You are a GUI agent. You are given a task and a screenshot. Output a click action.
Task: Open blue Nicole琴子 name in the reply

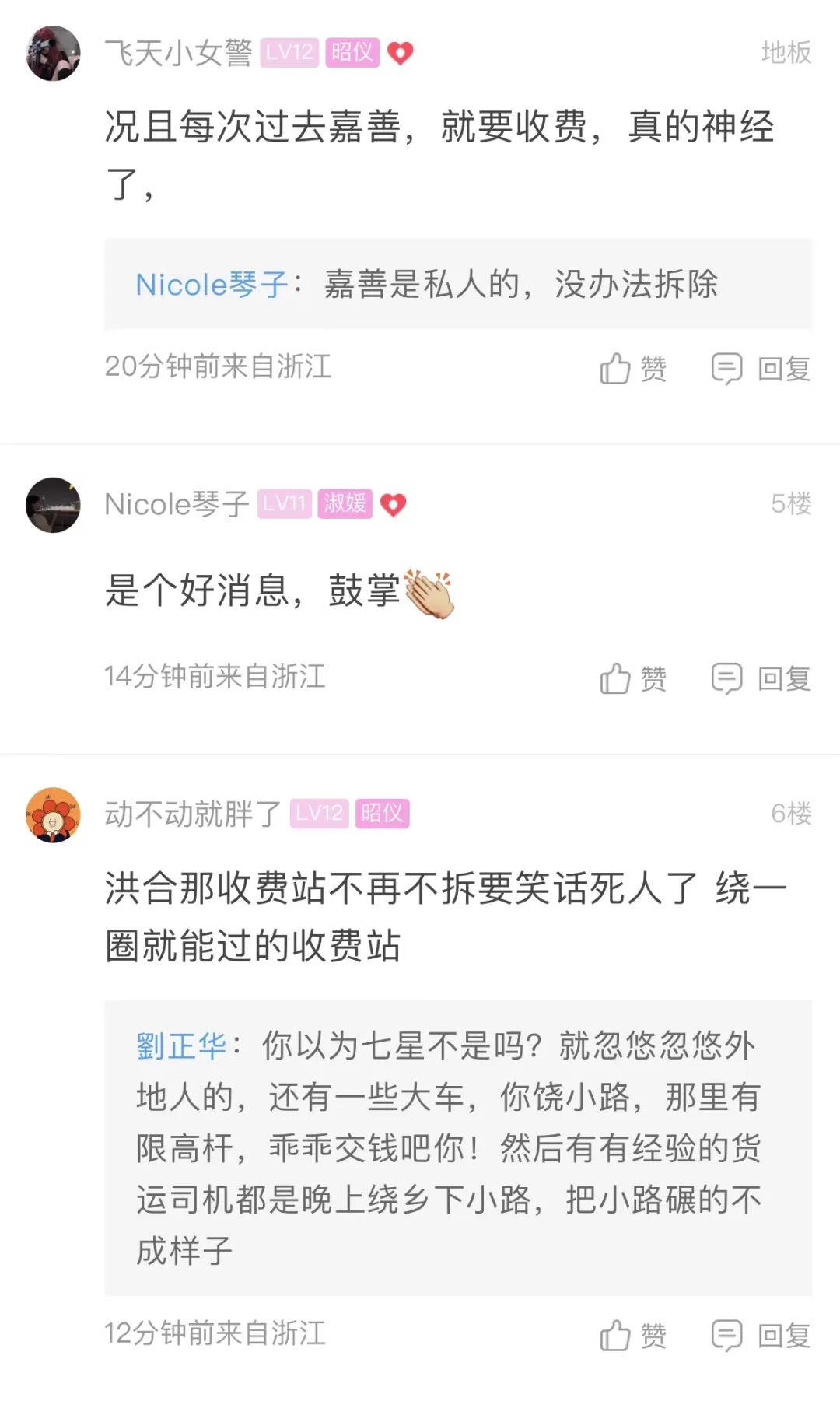212,285
